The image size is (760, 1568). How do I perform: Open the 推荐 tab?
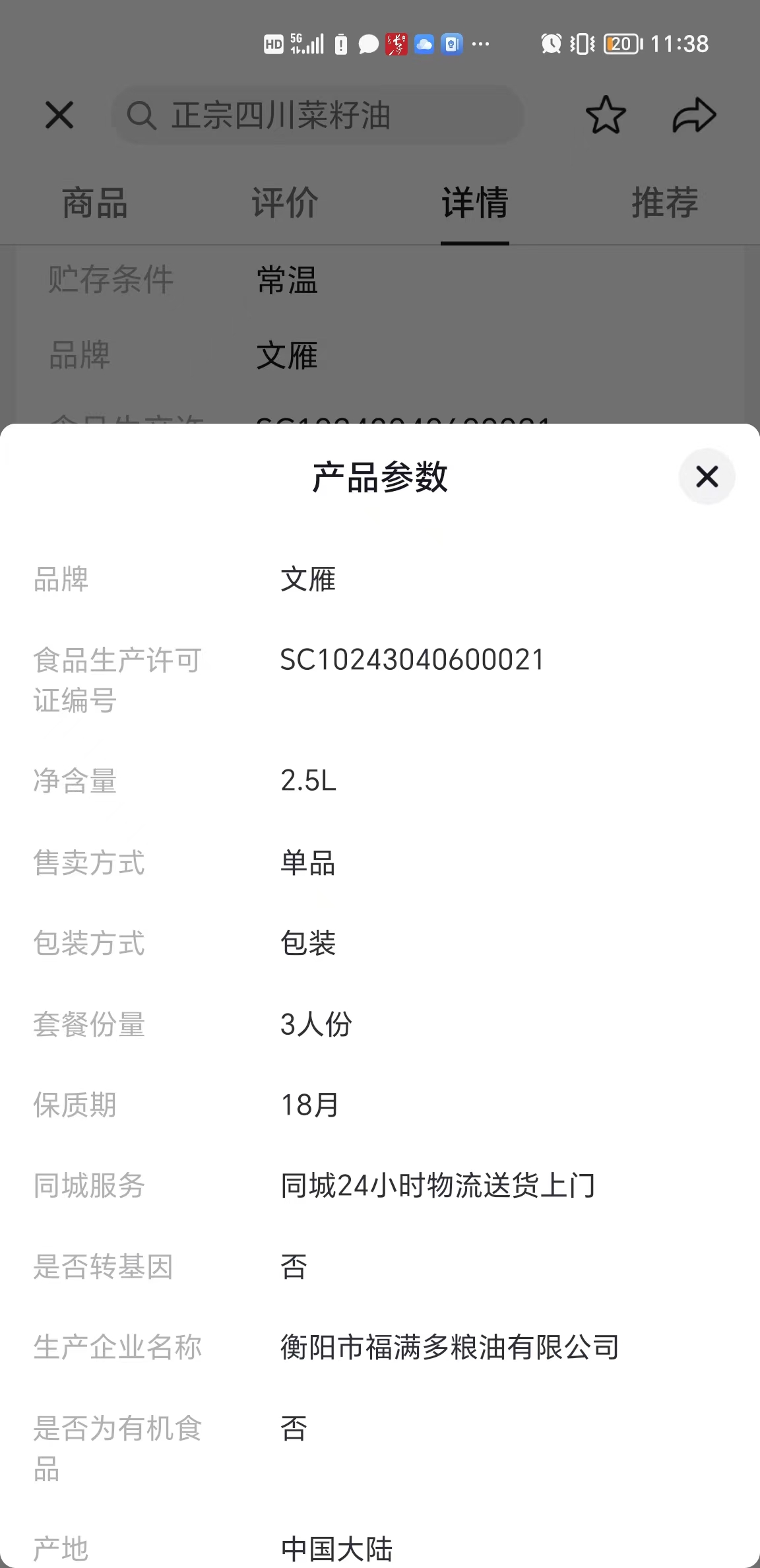tap(664, 203)
